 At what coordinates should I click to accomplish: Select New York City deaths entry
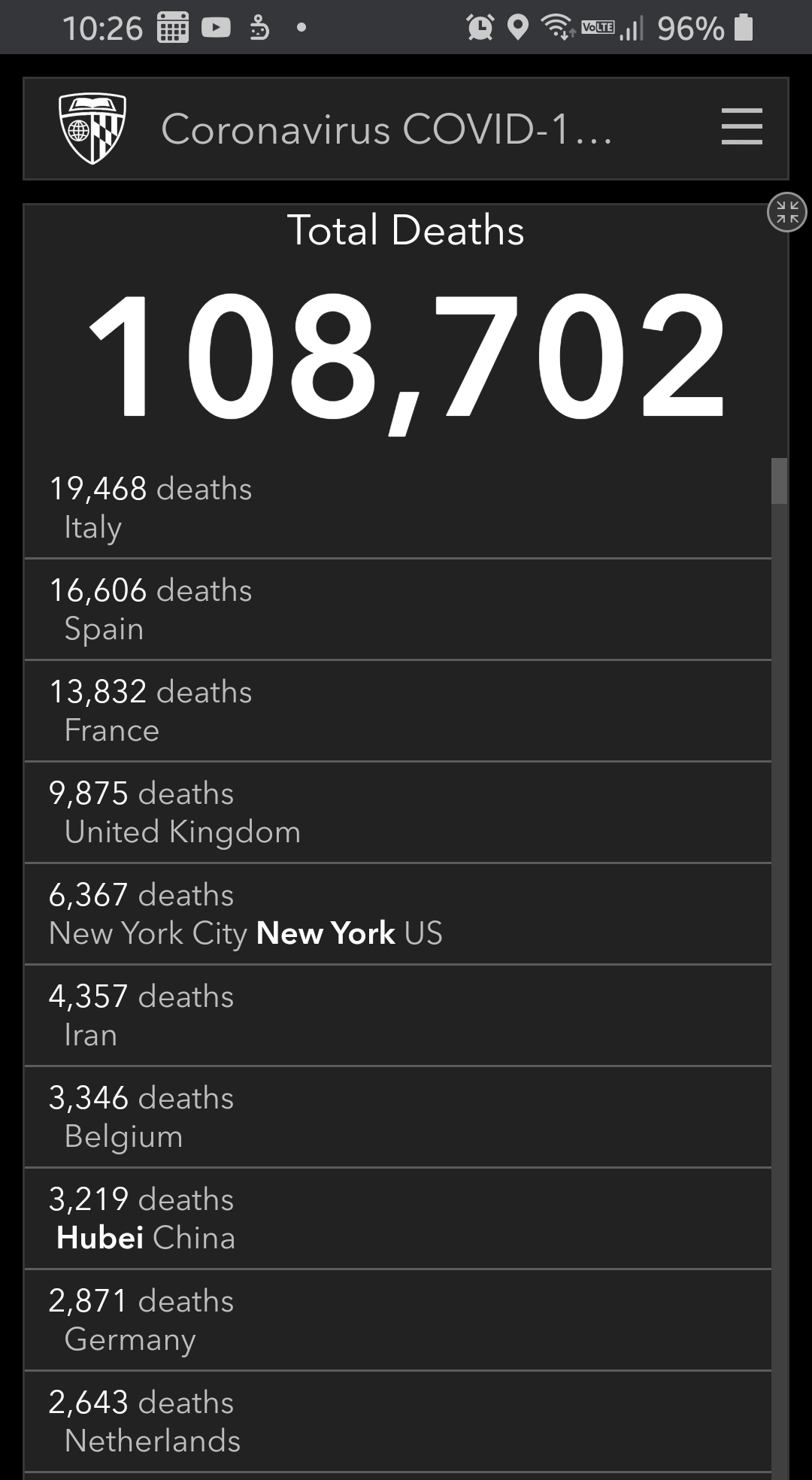click(398, 914)
